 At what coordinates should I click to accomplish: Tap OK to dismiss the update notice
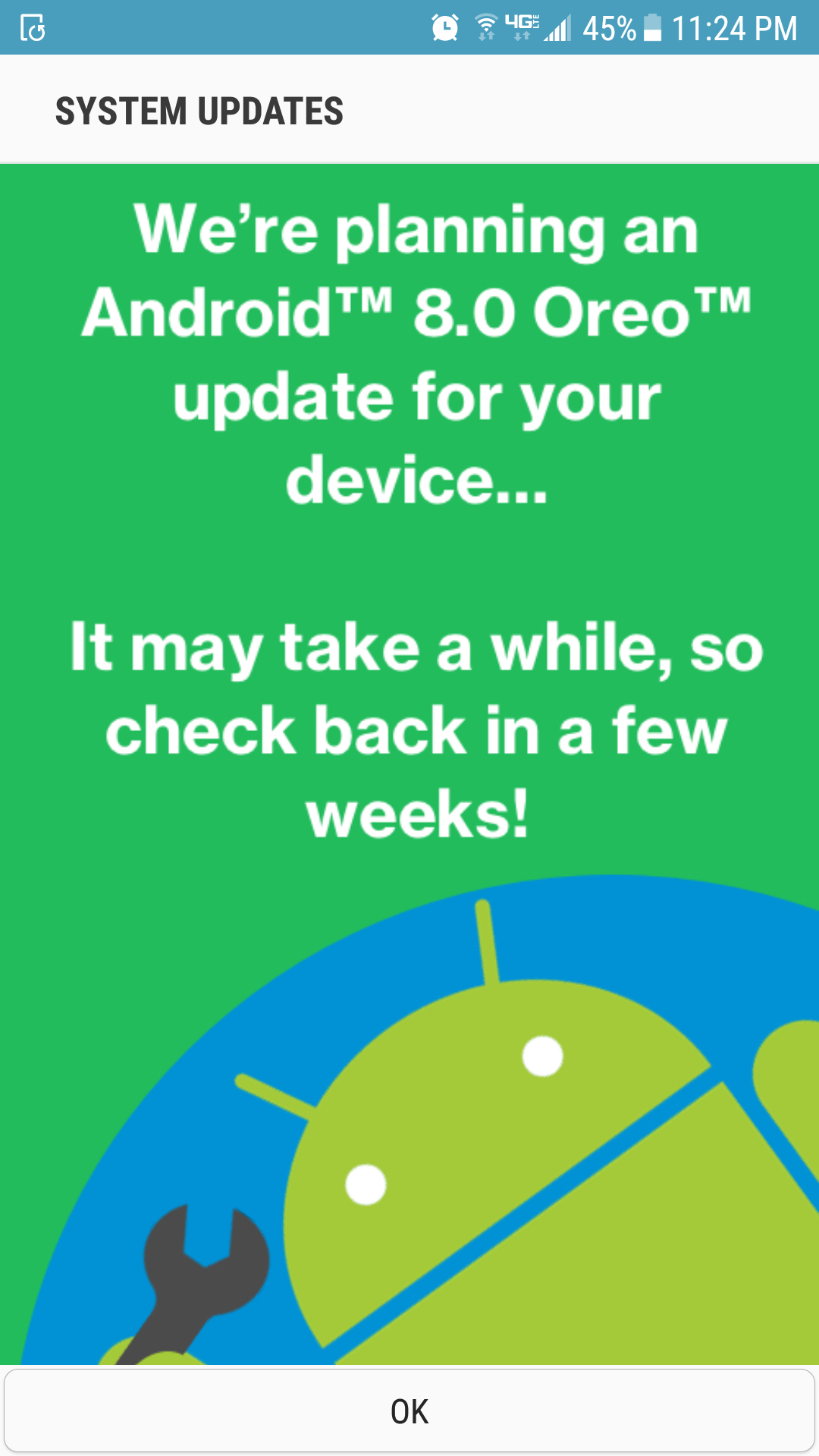tap(409, 1411)
